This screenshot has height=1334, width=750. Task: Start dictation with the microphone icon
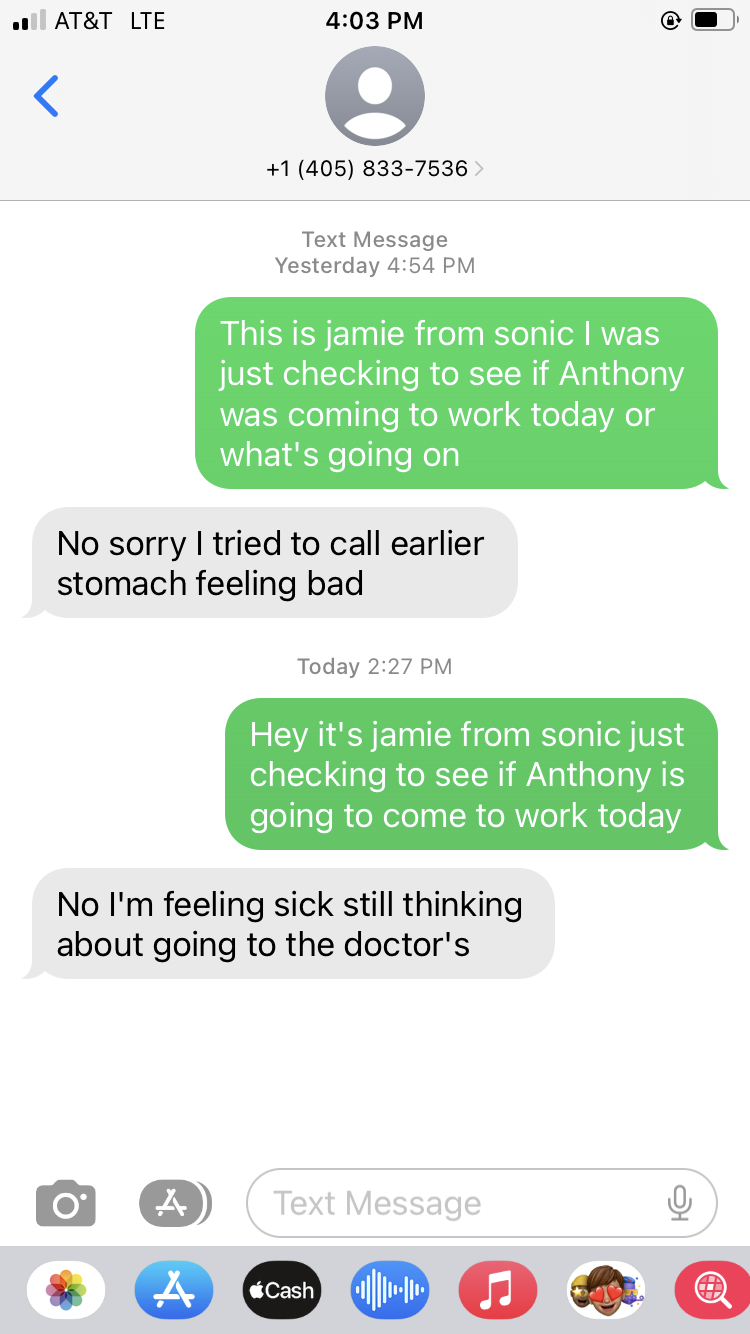680,1203
